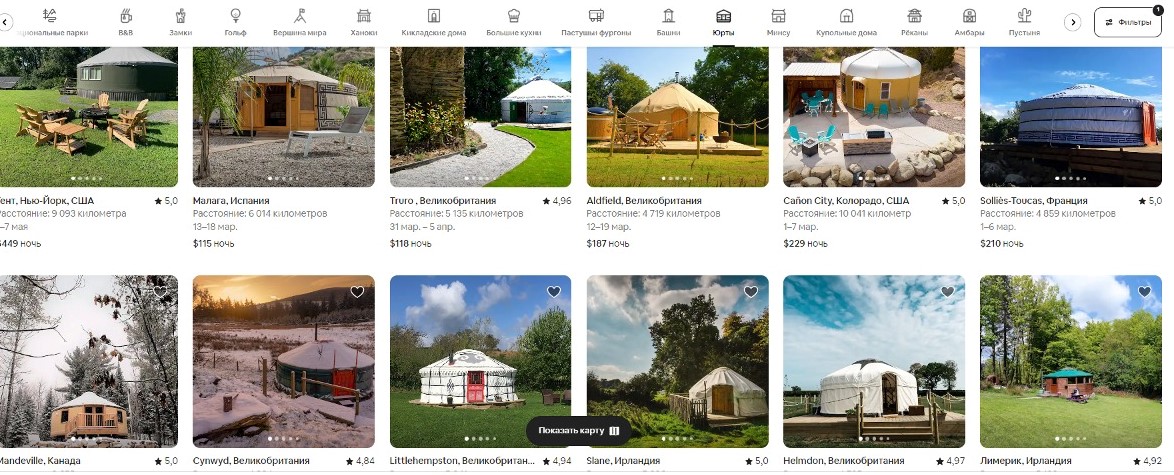The width and height of the screenshot is (1174, 475).
Task: Add the Littlehempston listing to wishlist
Action: click(x=554, y=292)
